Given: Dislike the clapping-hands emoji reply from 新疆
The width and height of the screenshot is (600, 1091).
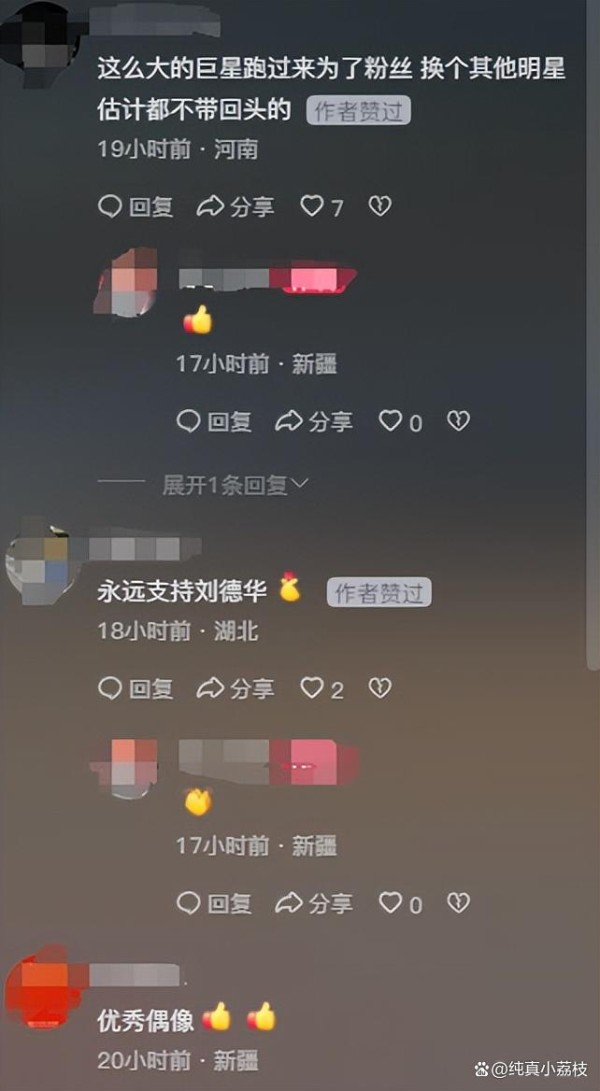Looking at the screenshot, I should click(x=459, y=903).
